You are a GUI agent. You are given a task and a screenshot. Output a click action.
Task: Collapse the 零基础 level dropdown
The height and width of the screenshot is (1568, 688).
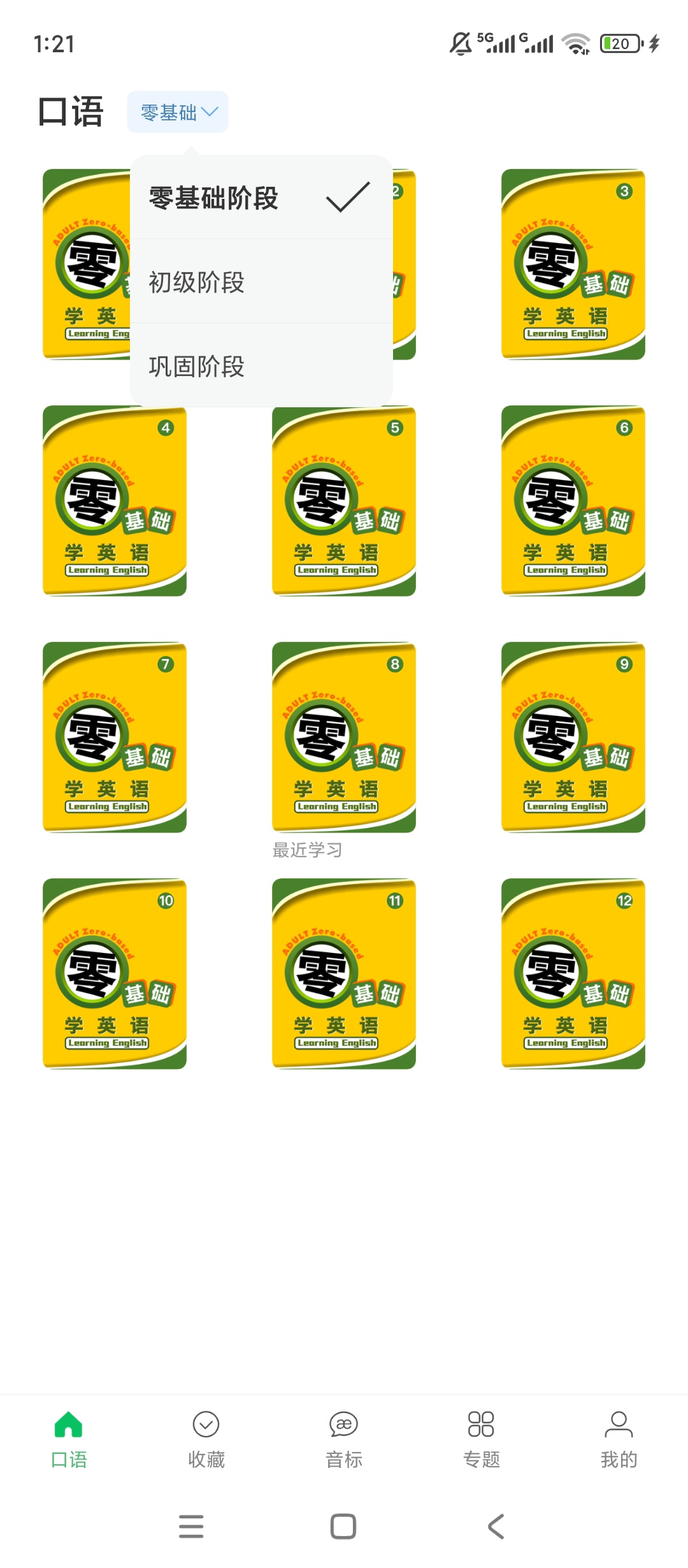pyautogui.click(x=178, y=112)
